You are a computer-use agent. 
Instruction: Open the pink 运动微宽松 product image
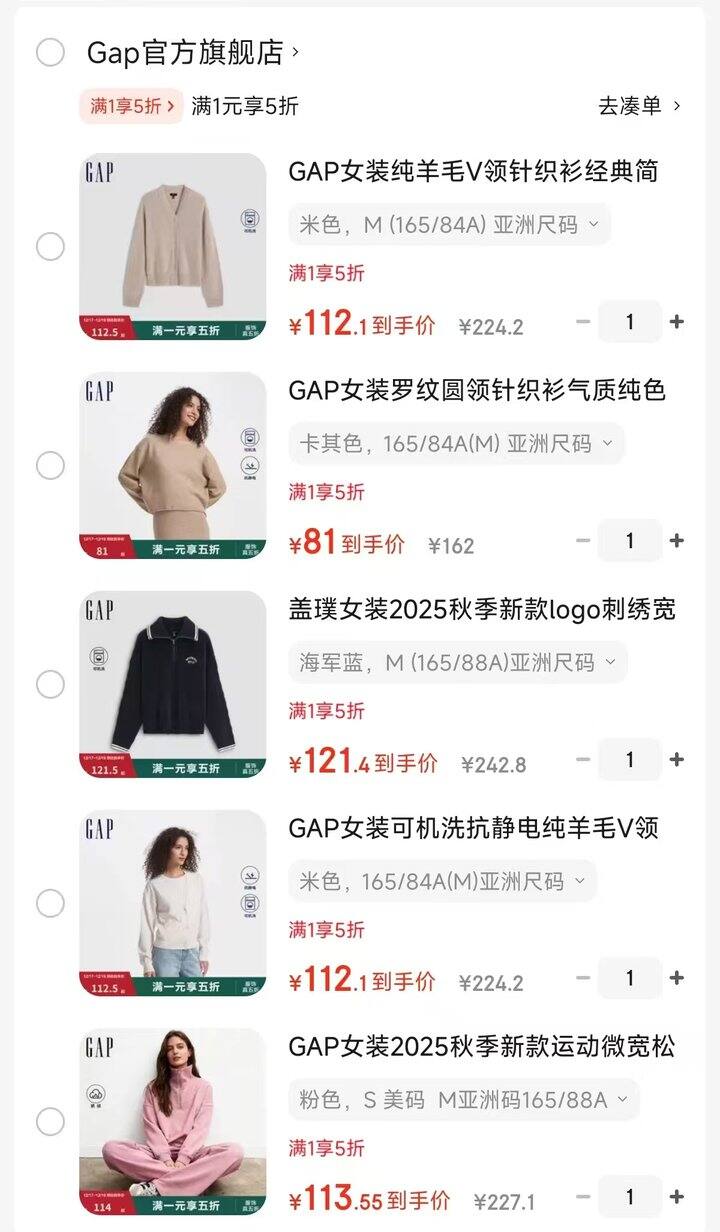click(173, 1122)
